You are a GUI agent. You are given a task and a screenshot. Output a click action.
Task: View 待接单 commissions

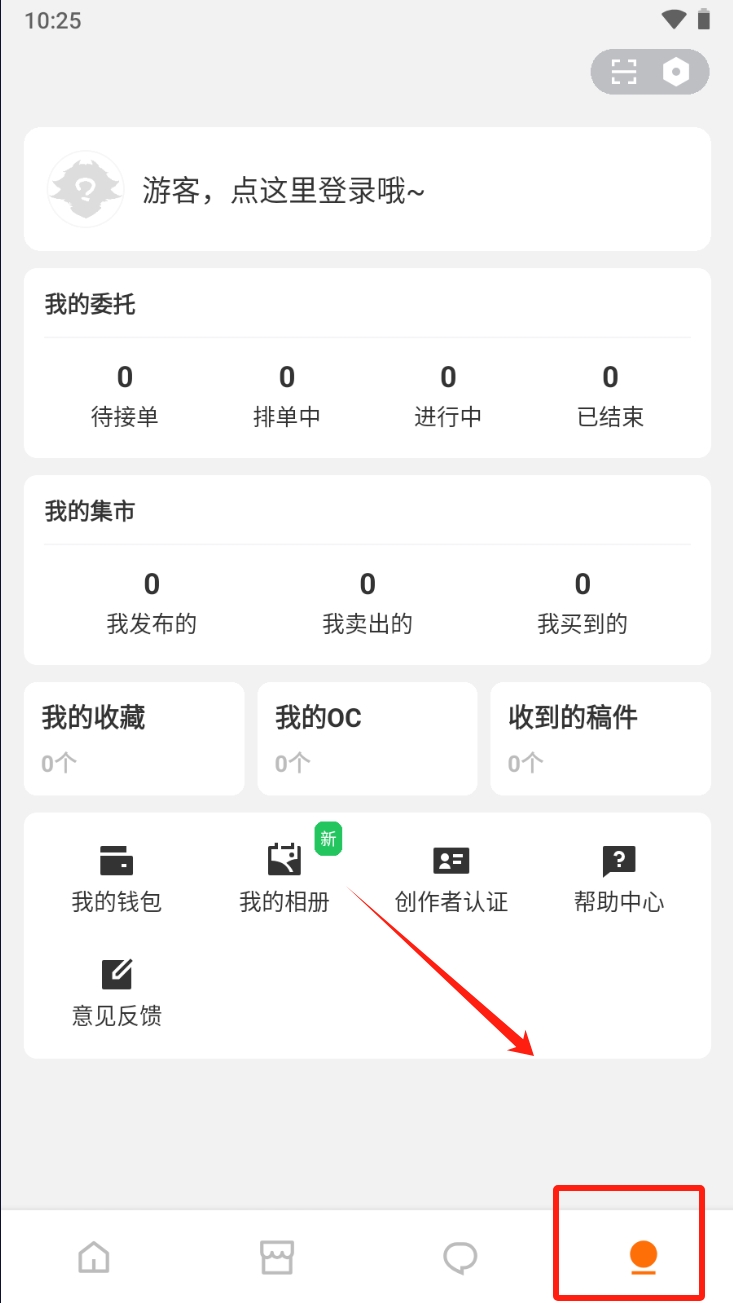[125, 396]
